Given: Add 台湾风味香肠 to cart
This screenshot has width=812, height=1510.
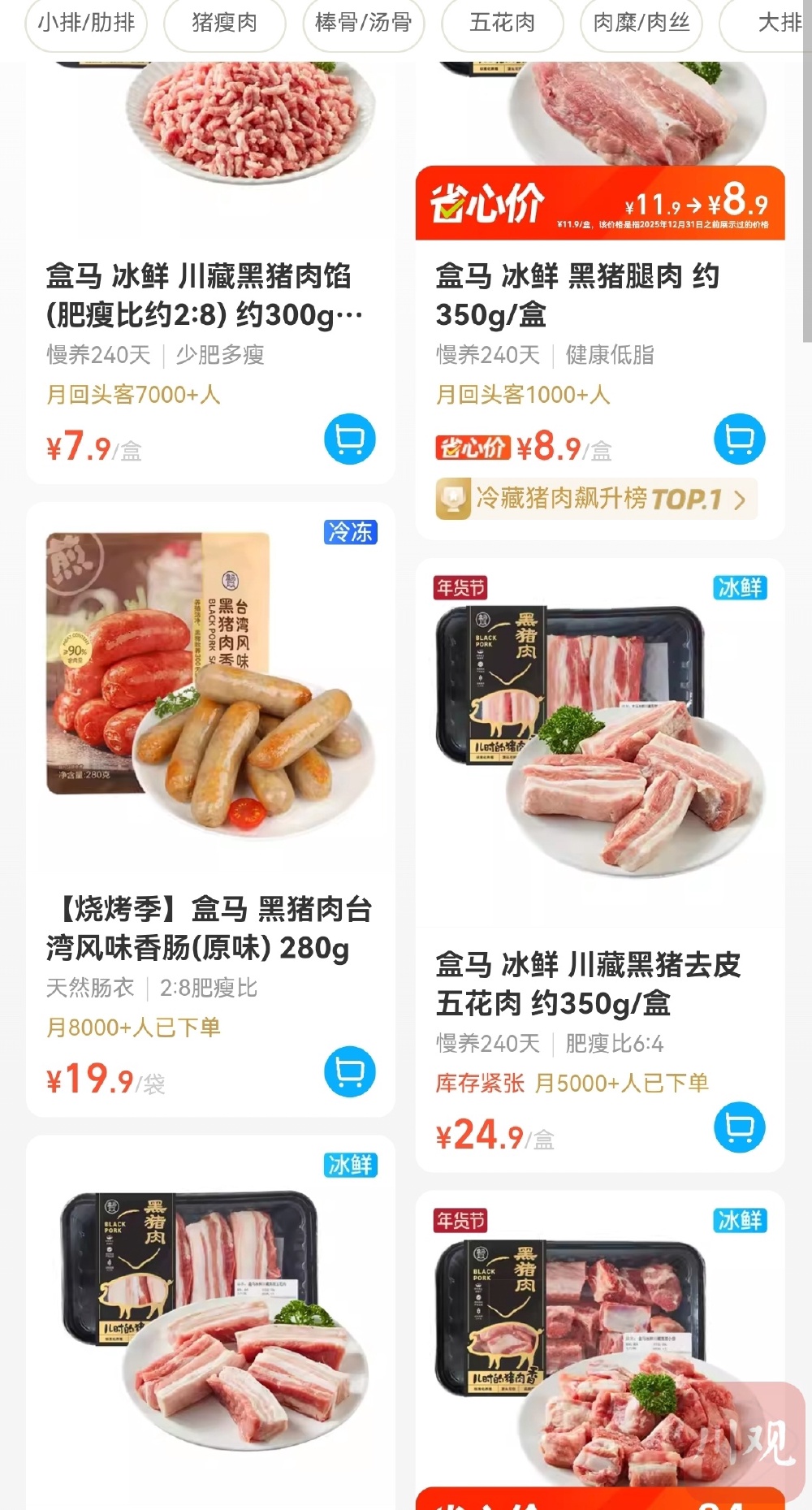Looking at the screenshot, I should 350,1072.
